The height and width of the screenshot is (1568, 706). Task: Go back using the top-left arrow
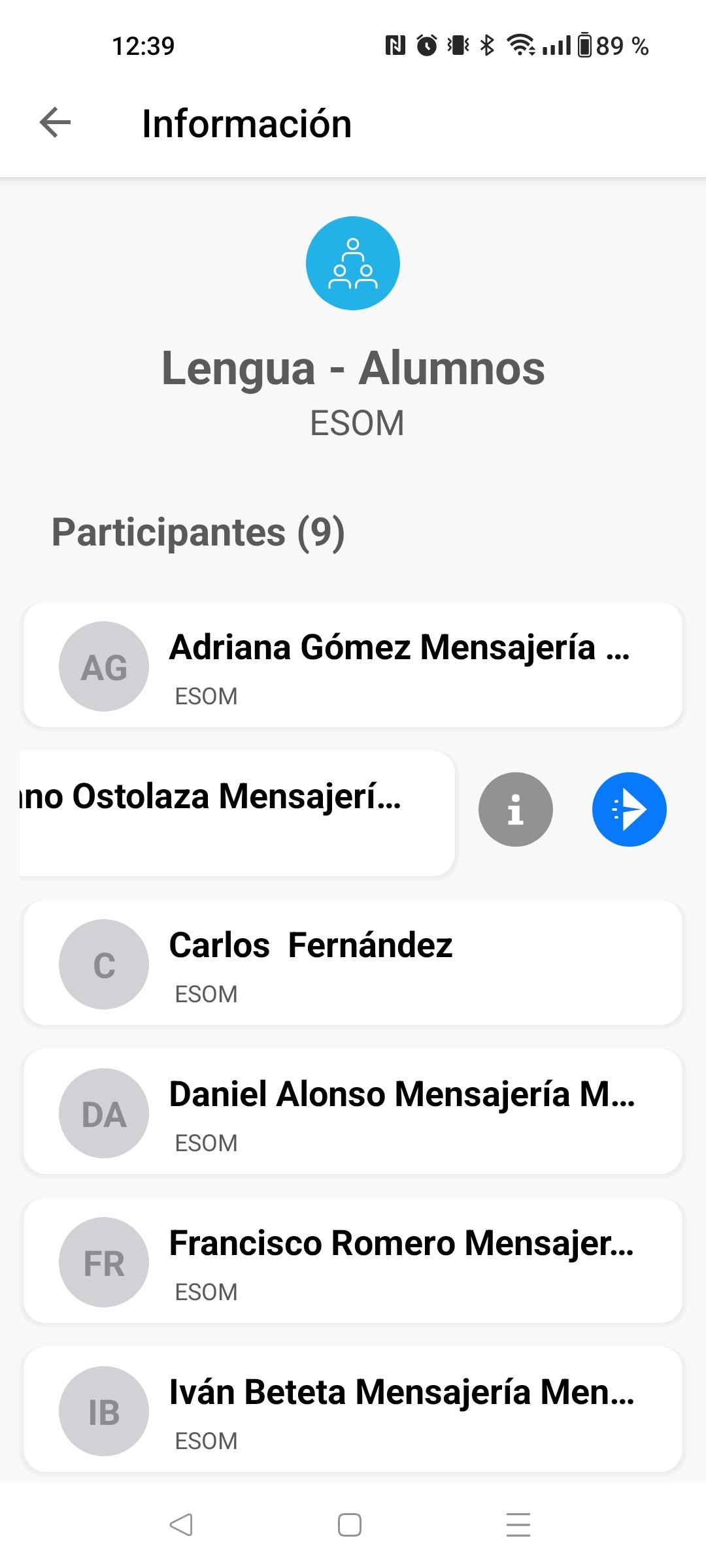pyautogui.click(x=55, y=123)
